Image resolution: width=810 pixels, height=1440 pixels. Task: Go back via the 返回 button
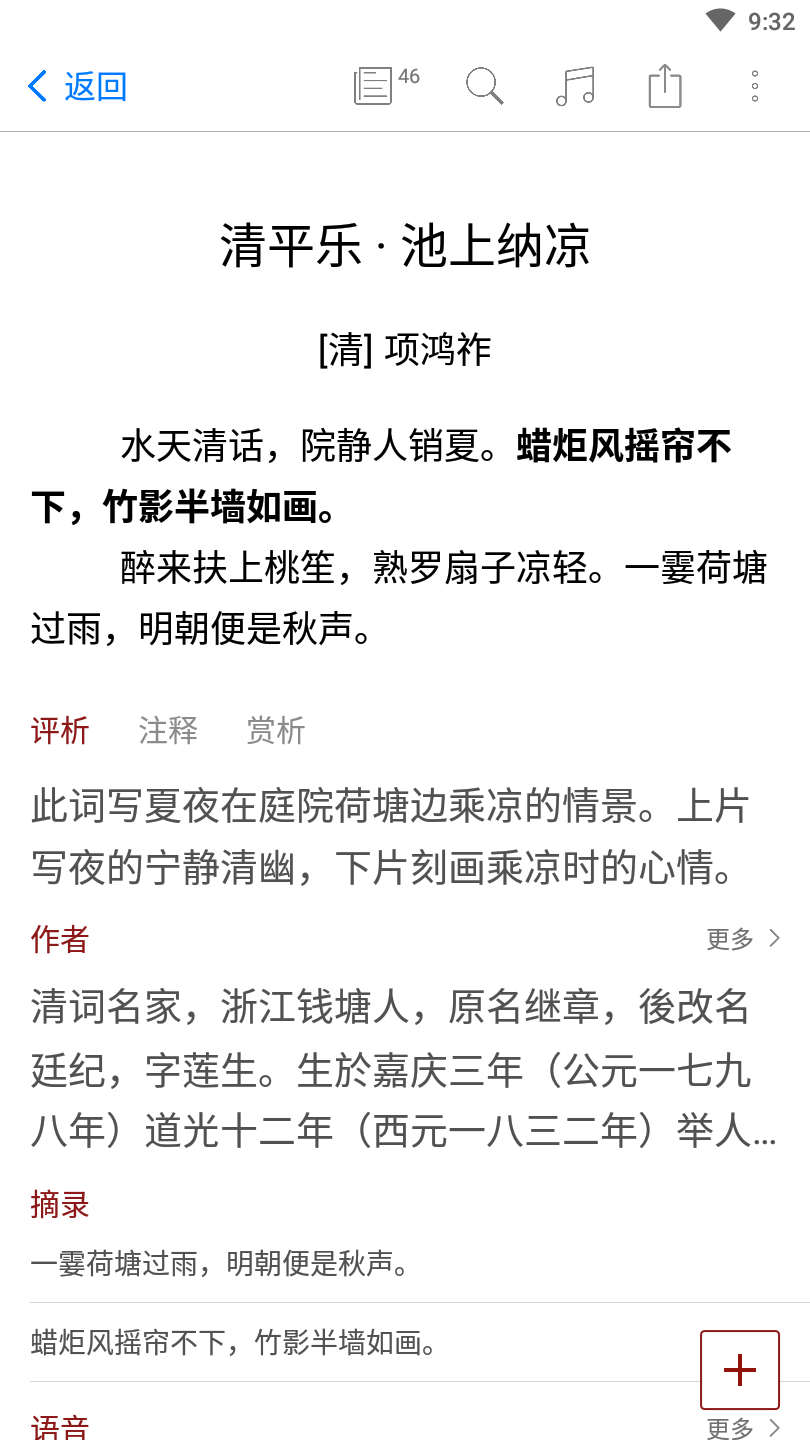(78, 86)
